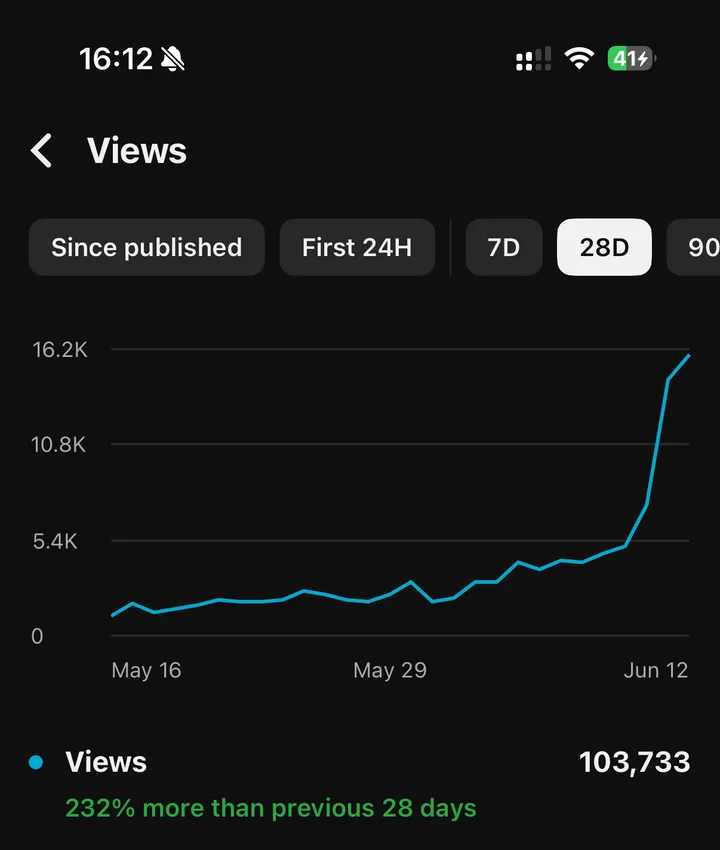Image resolution: width=720 pixels, height=850 pixels.
Task: Go back from the Views screen
Action: (x=41, y=150)
